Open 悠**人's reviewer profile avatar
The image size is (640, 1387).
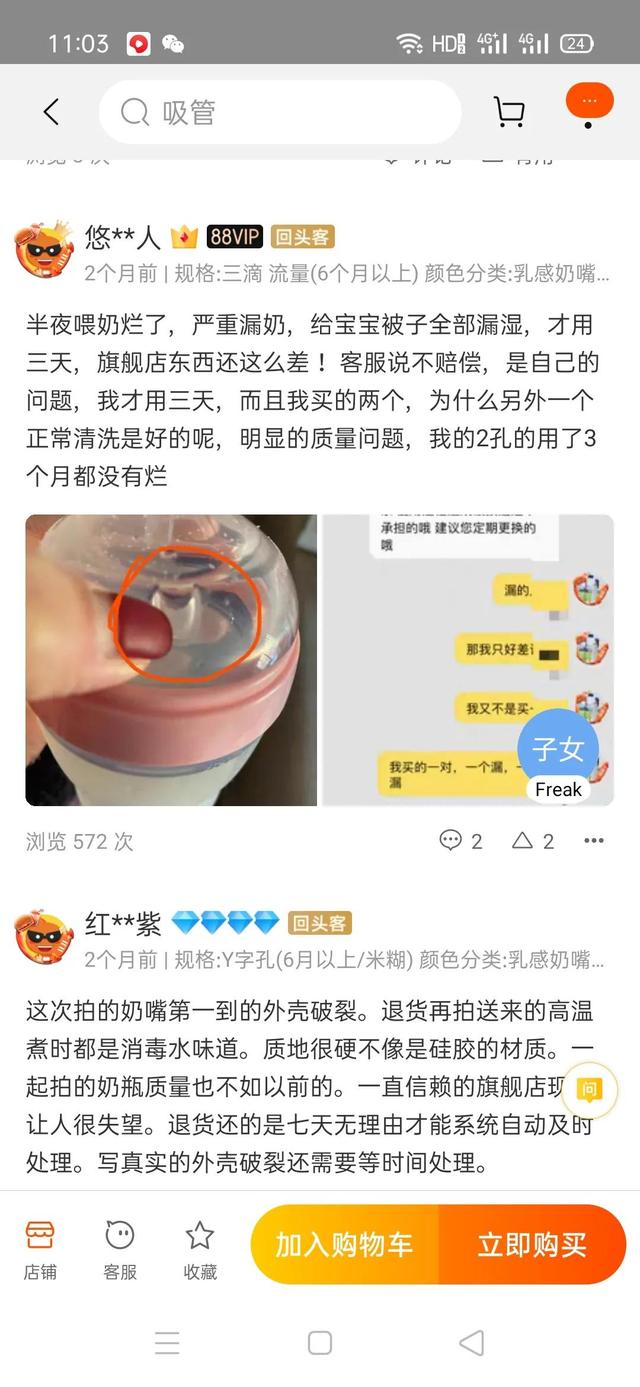45,248
